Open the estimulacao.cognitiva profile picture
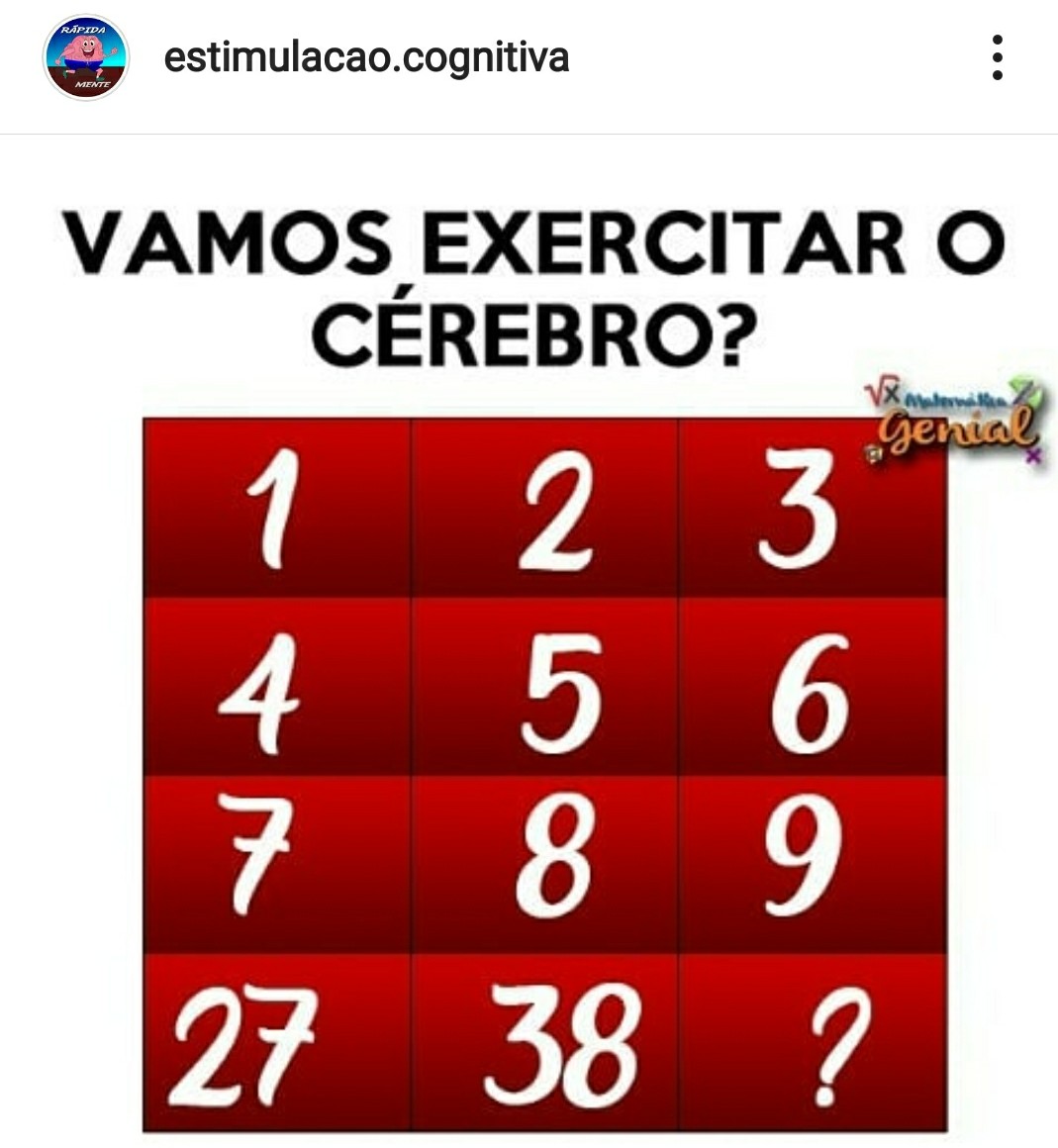The height and width of the screenshot is (1148, 1058). click(86, 58)
